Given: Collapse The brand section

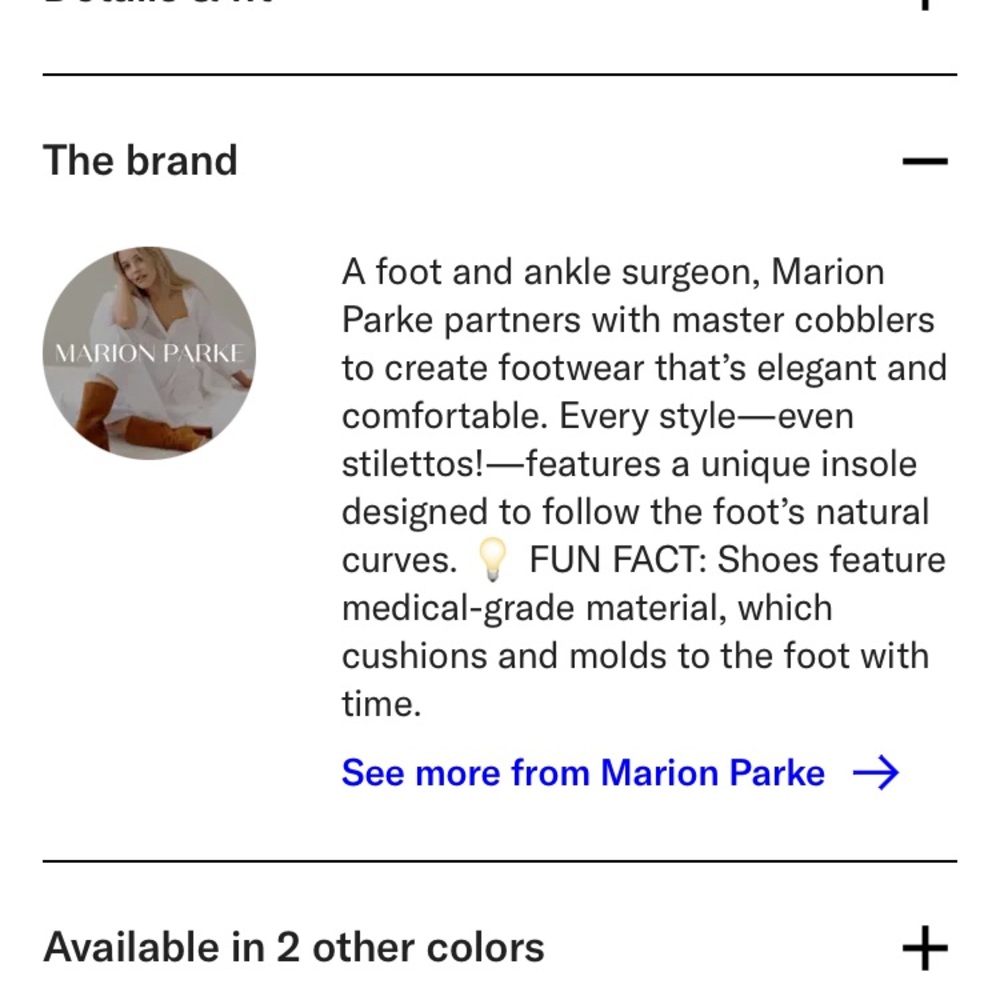Looking at the screenshot, I should click(x=924, y=161).
